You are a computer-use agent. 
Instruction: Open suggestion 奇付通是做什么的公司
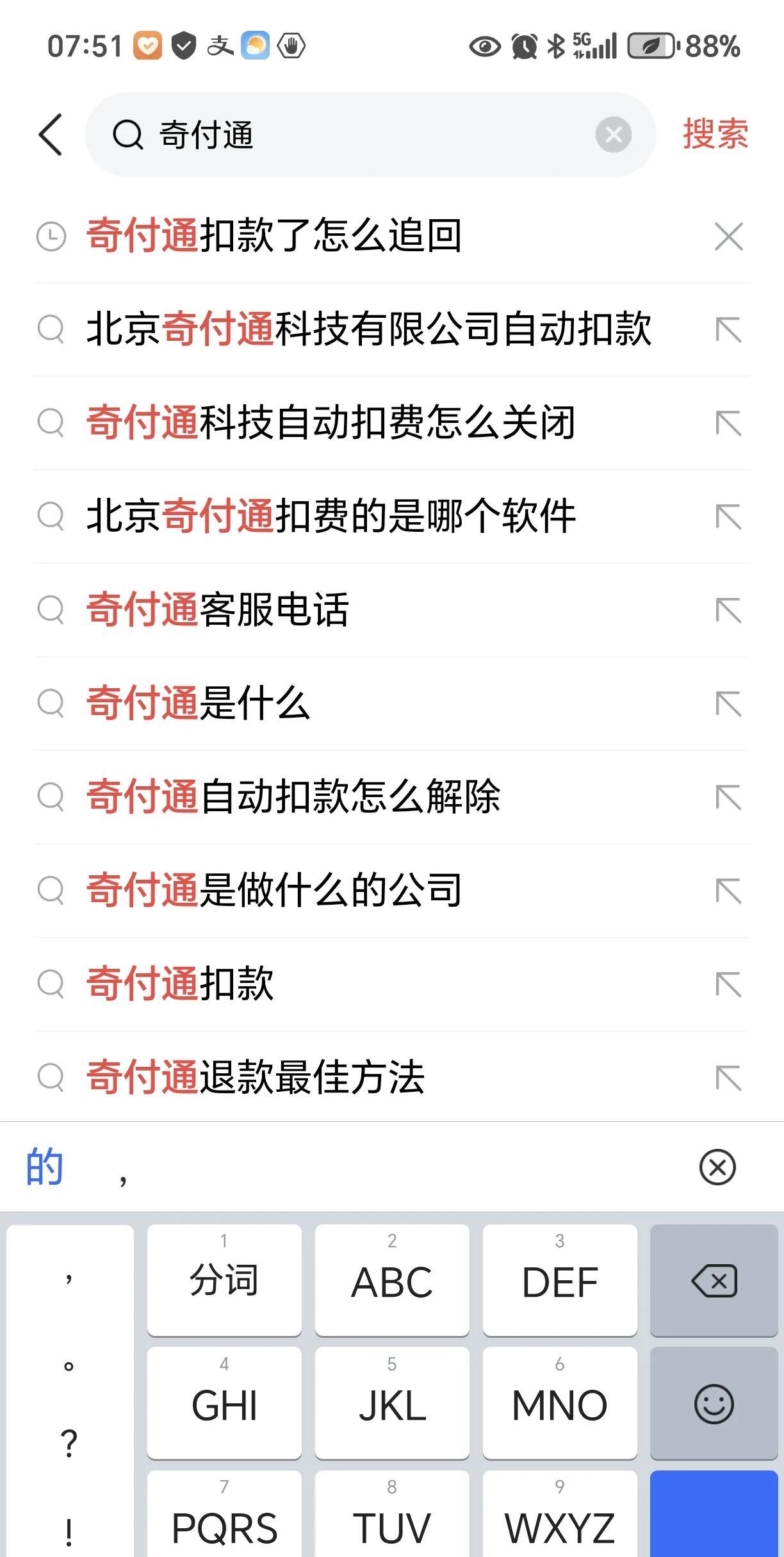tap(274, 891)
